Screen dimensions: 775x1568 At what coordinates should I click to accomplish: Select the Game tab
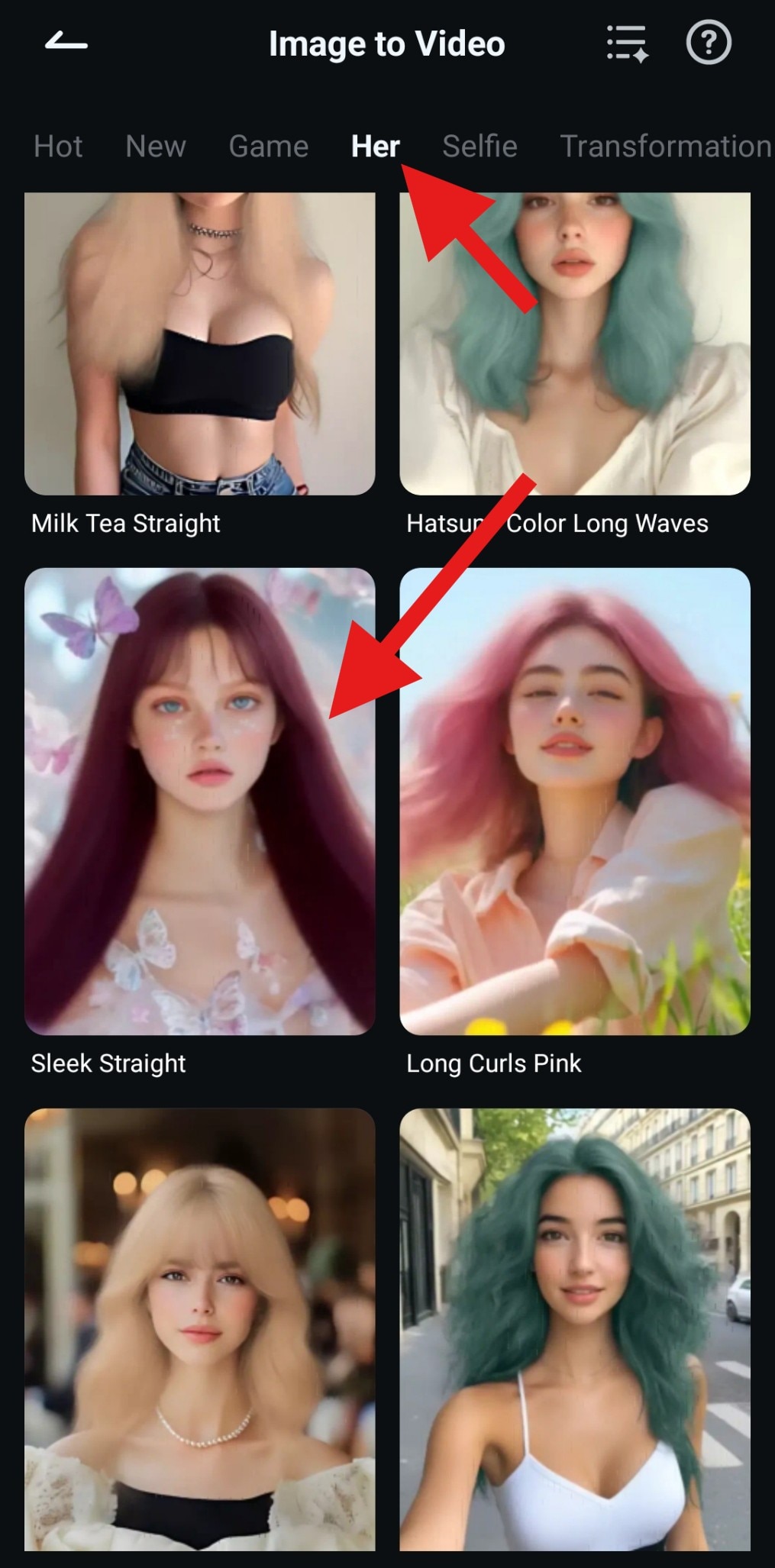[x=269, y=146]
